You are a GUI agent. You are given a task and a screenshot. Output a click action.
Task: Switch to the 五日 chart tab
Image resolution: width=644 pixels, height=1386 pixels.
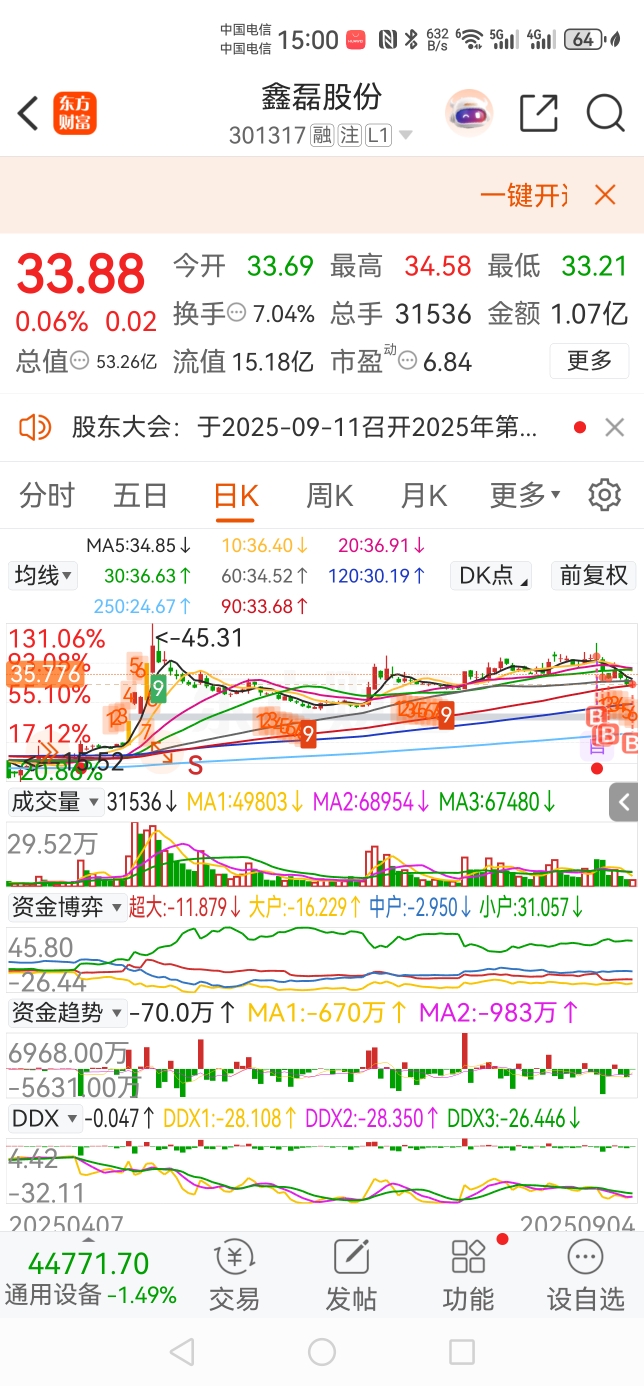point(140,495)
